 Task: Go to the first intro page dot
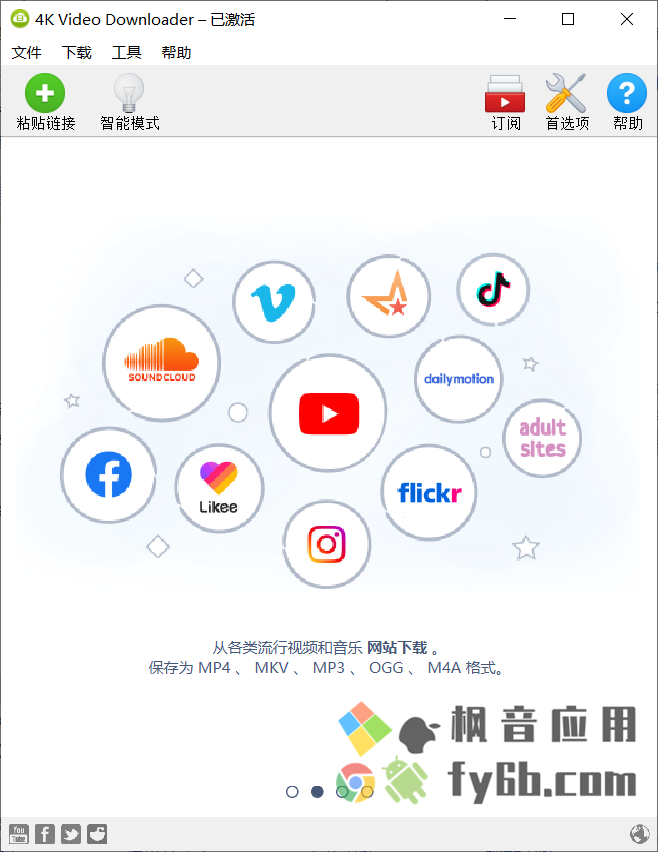click(292, 791)
